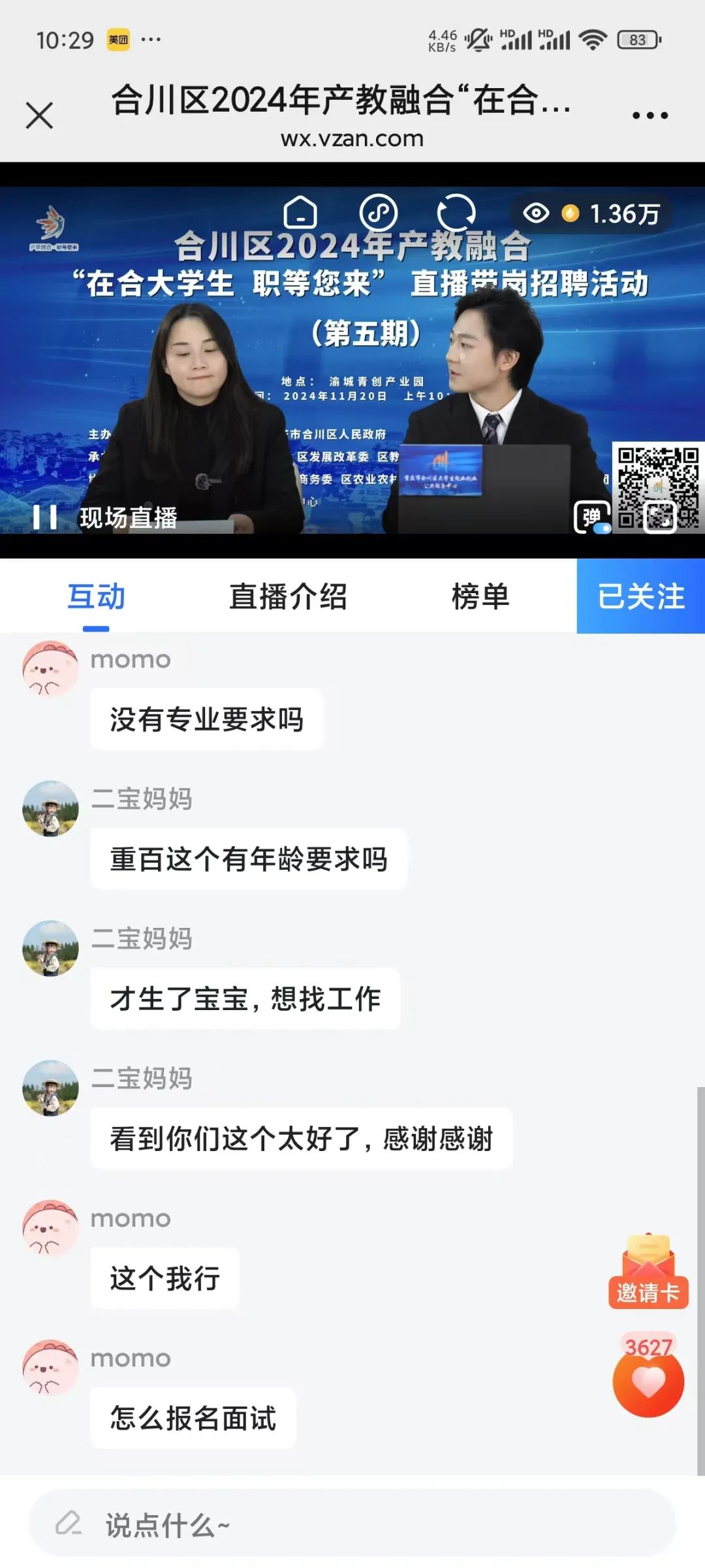Open 二宝妈's avatar beside 重百这个有年龄要求吗
Image resolution: width=705 pixels, height=1568 pixels.
pyautogui.click(x=50, y=808)
